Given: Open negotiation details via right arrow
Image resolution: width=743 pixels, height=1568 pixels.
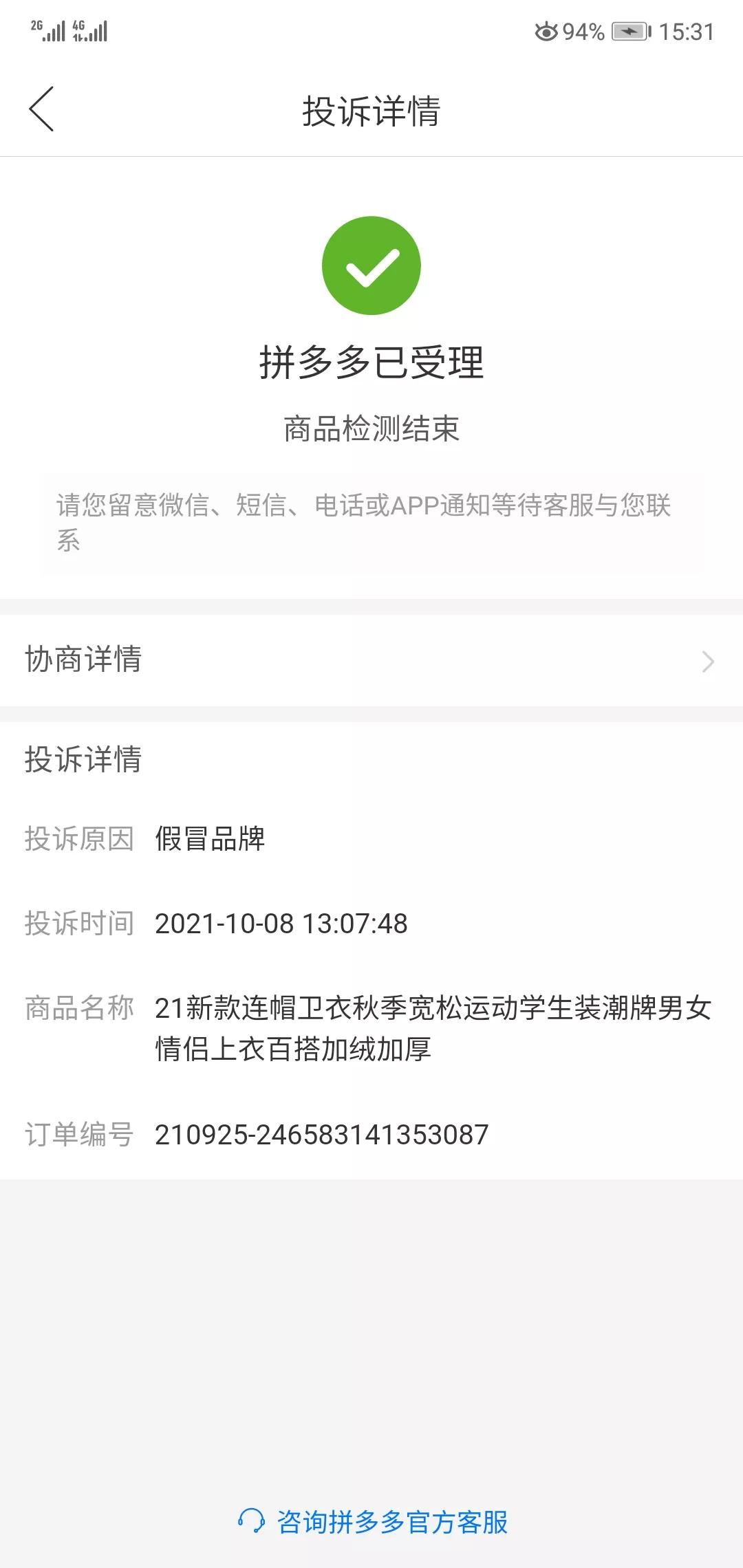Looking at the screenshot, I should coord(709,662).
